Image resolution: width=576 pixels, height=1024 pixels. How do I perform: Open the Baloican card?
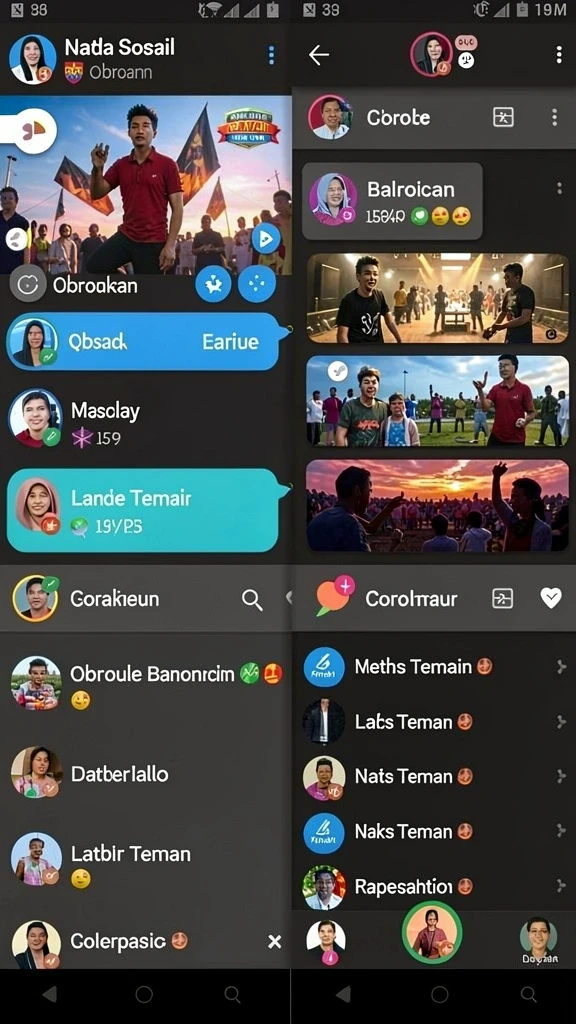pyautogui.click(x=392, y=201)
